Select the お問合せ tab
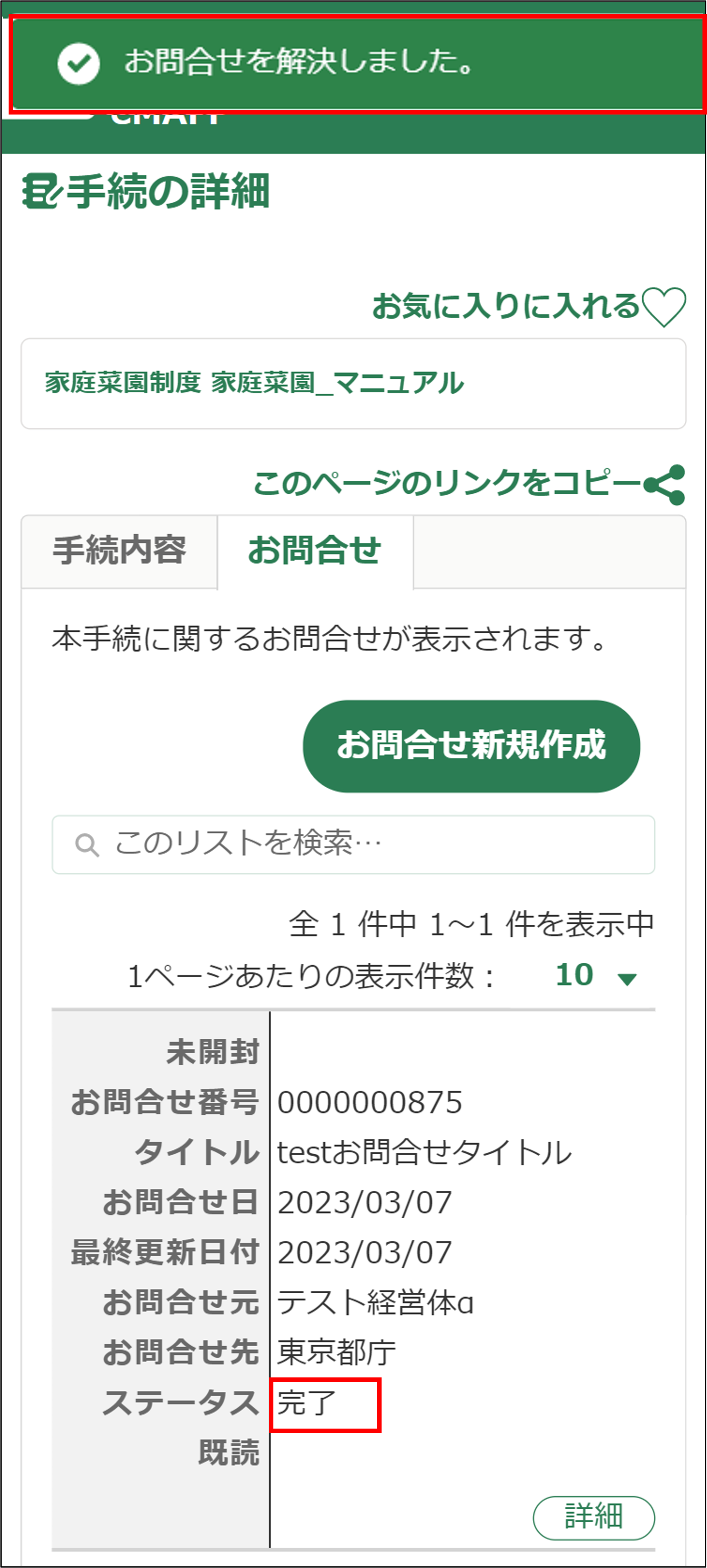This screenshot has height=1568, width=707. [315, 551]
